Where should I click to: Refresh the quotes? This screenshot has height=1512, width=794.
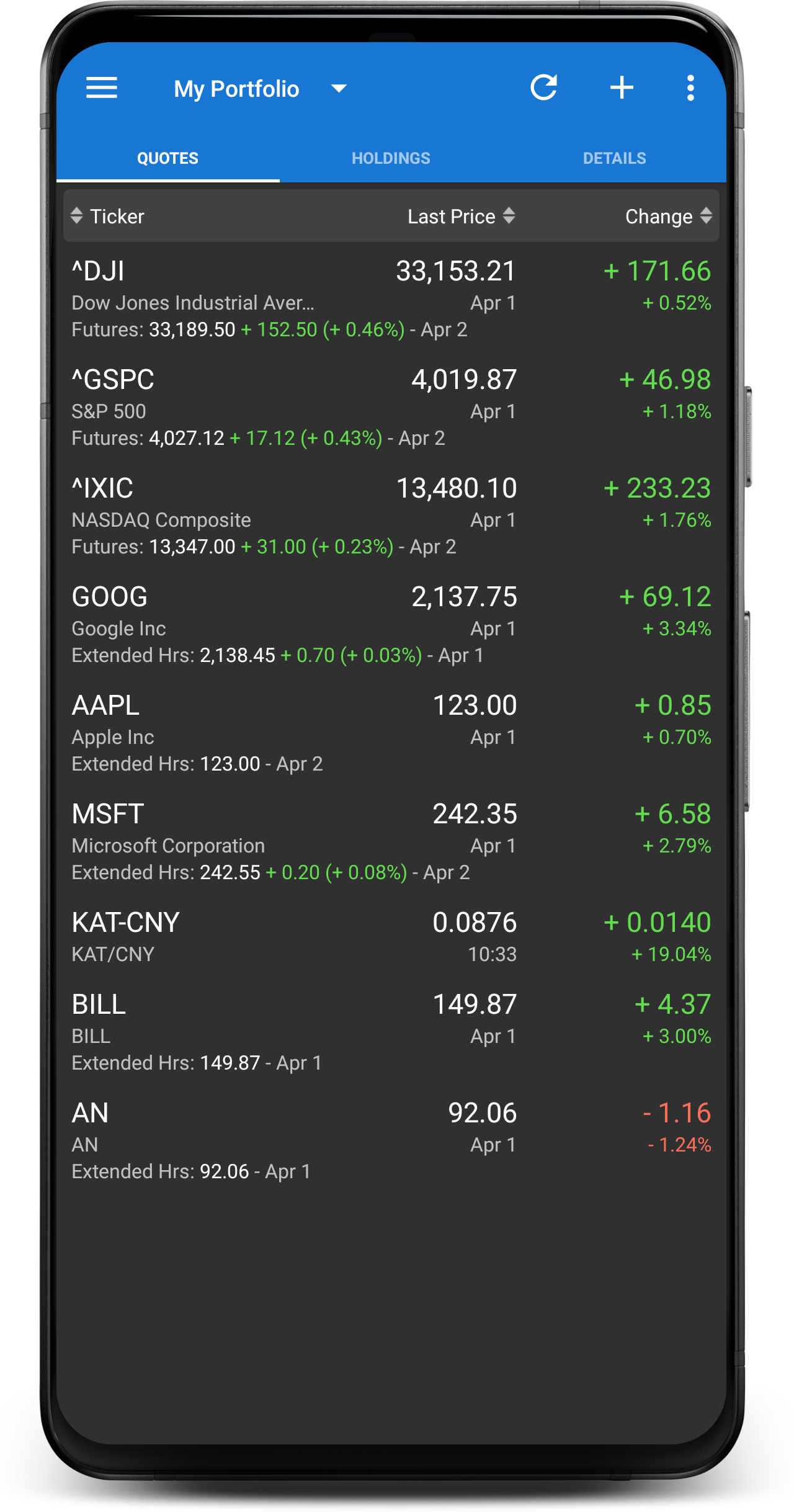tap(544, 87)
